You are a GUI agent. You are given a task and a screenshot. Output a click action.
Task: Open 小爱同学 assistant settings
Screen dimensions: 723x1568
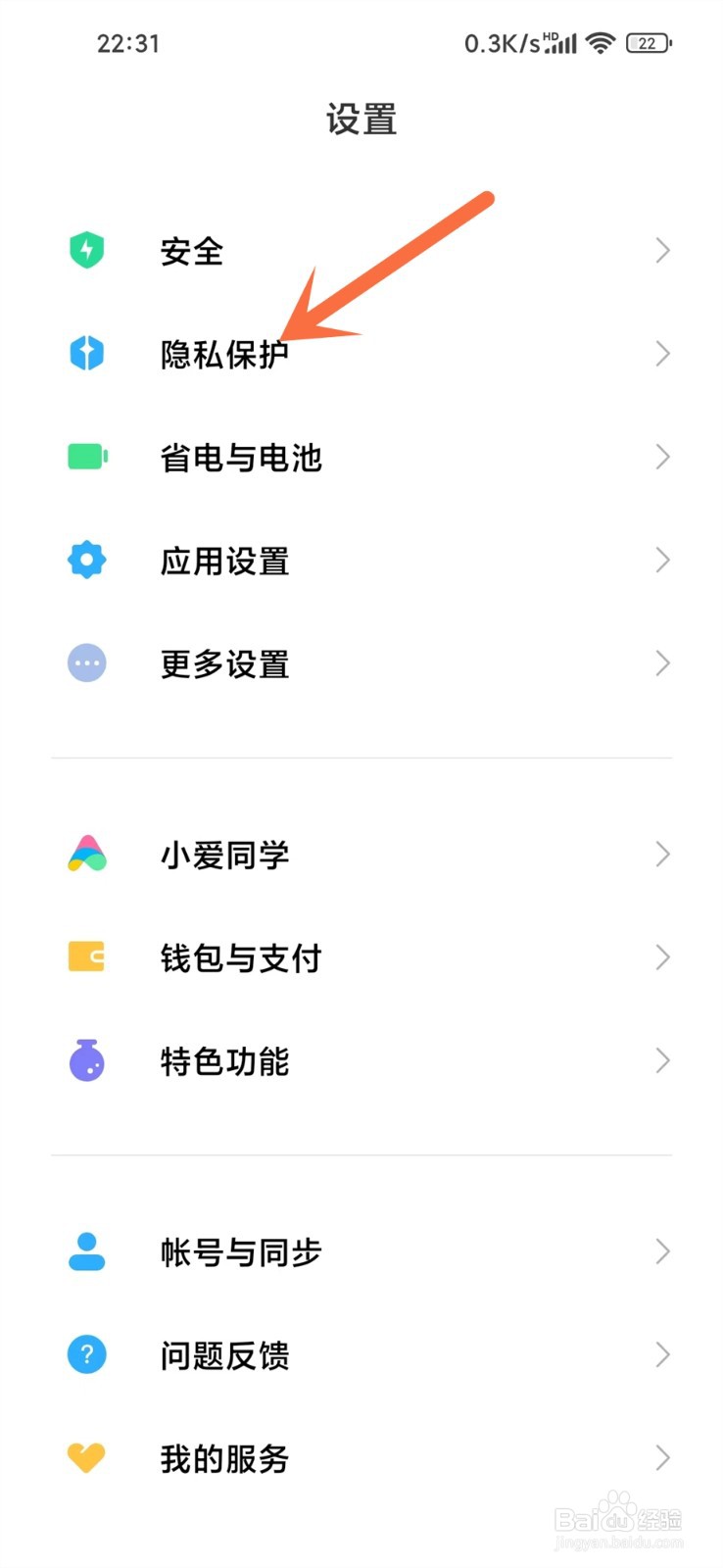click(x=361, y=855)
